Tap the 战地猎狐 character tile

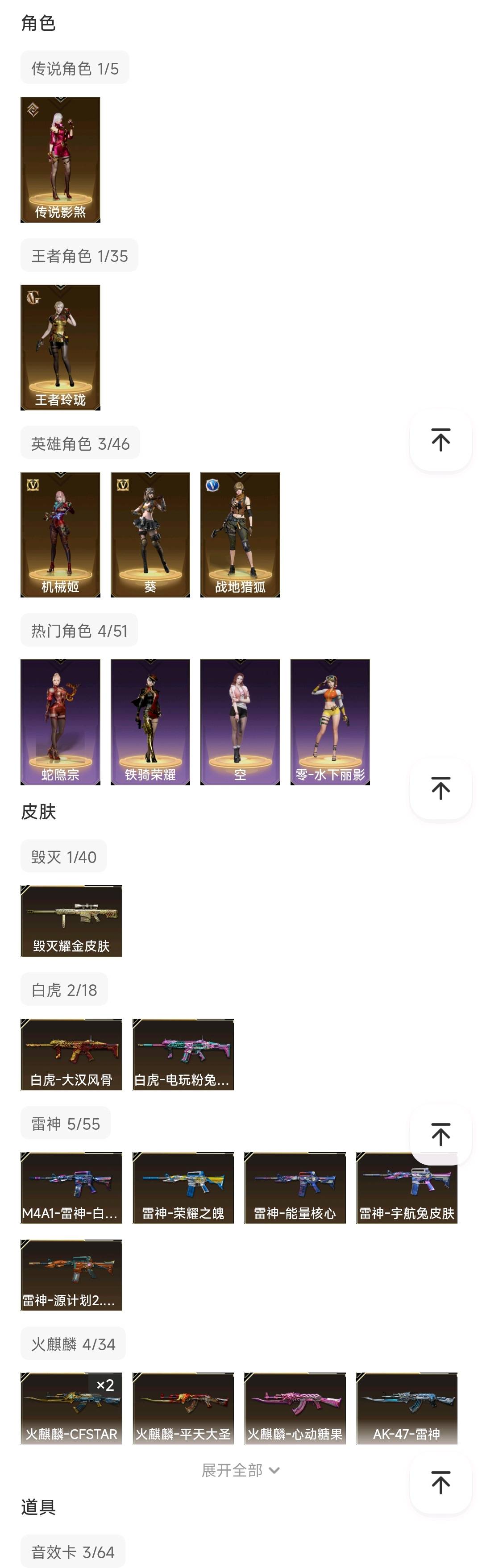240,535
